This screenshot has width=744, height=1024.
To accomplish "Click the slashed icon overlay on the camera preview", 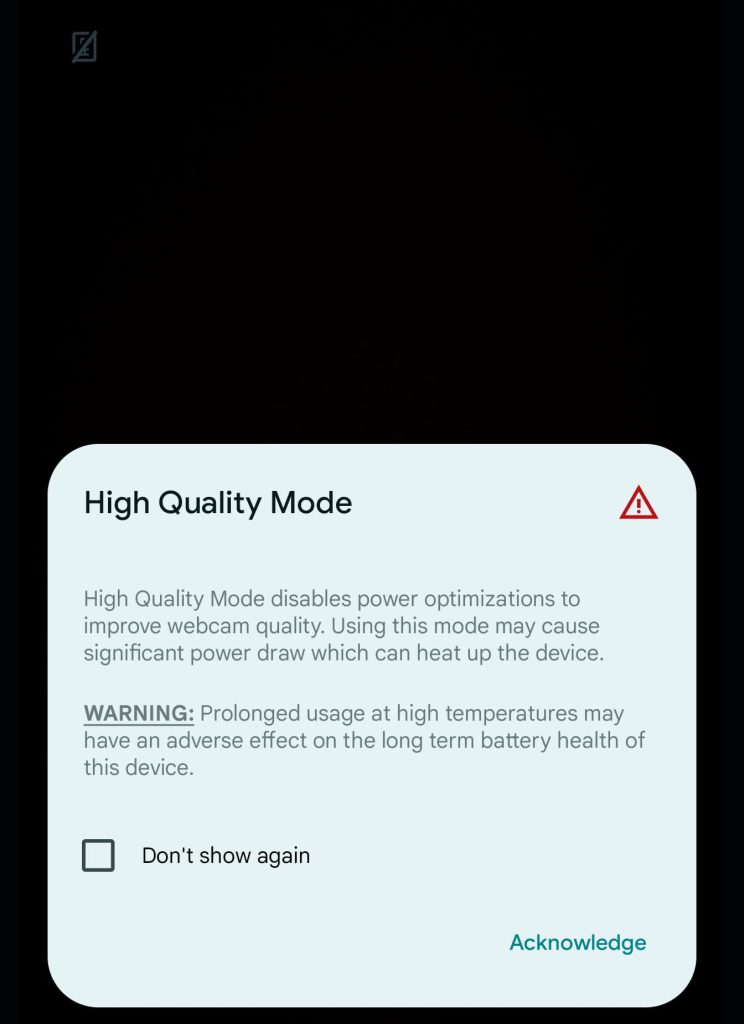I will (x=84, y=47).
